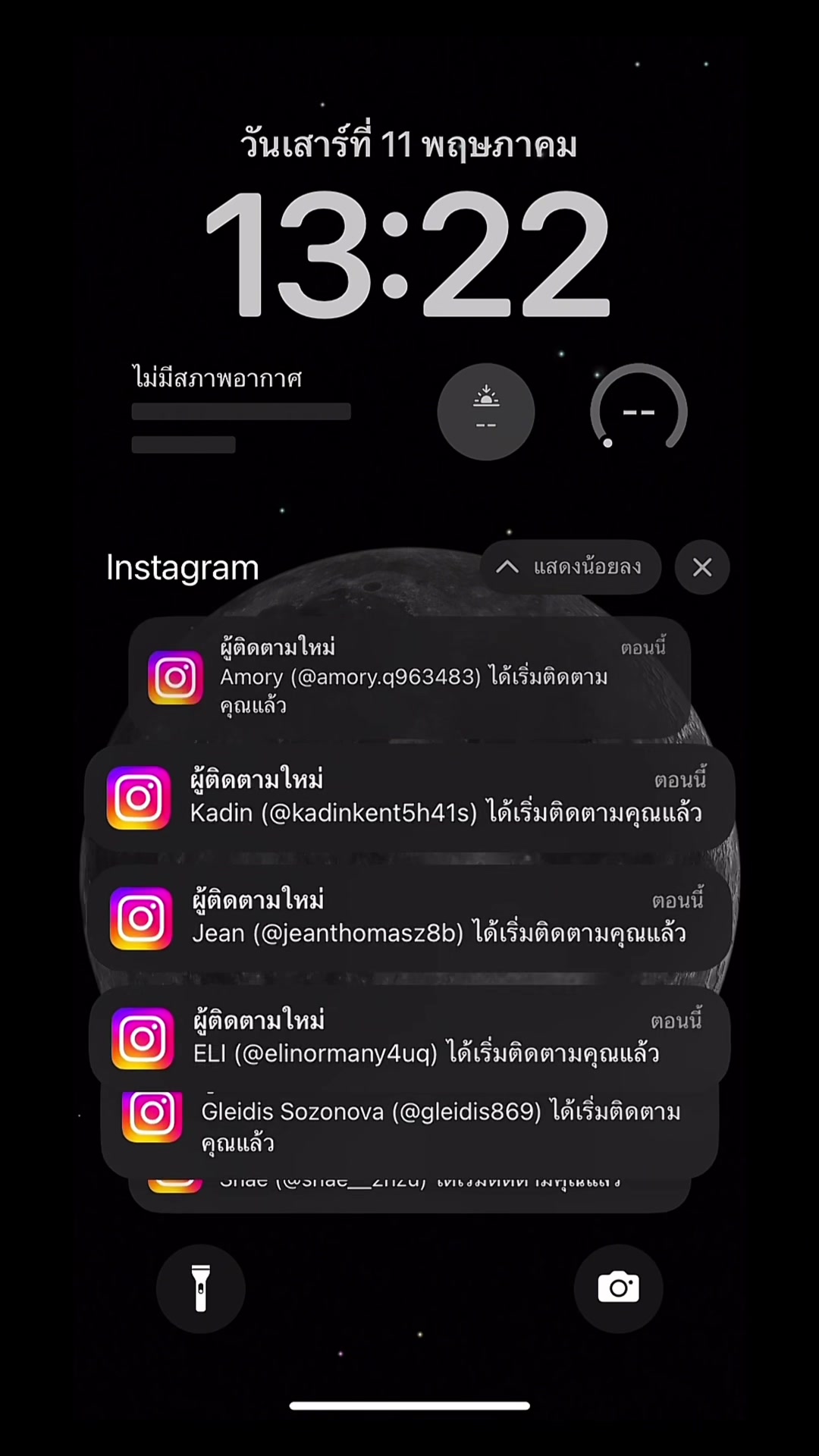This screenshot has height=1456, width=819.
Task: Open Kadin's new follower notification
Action: (409, 798)
